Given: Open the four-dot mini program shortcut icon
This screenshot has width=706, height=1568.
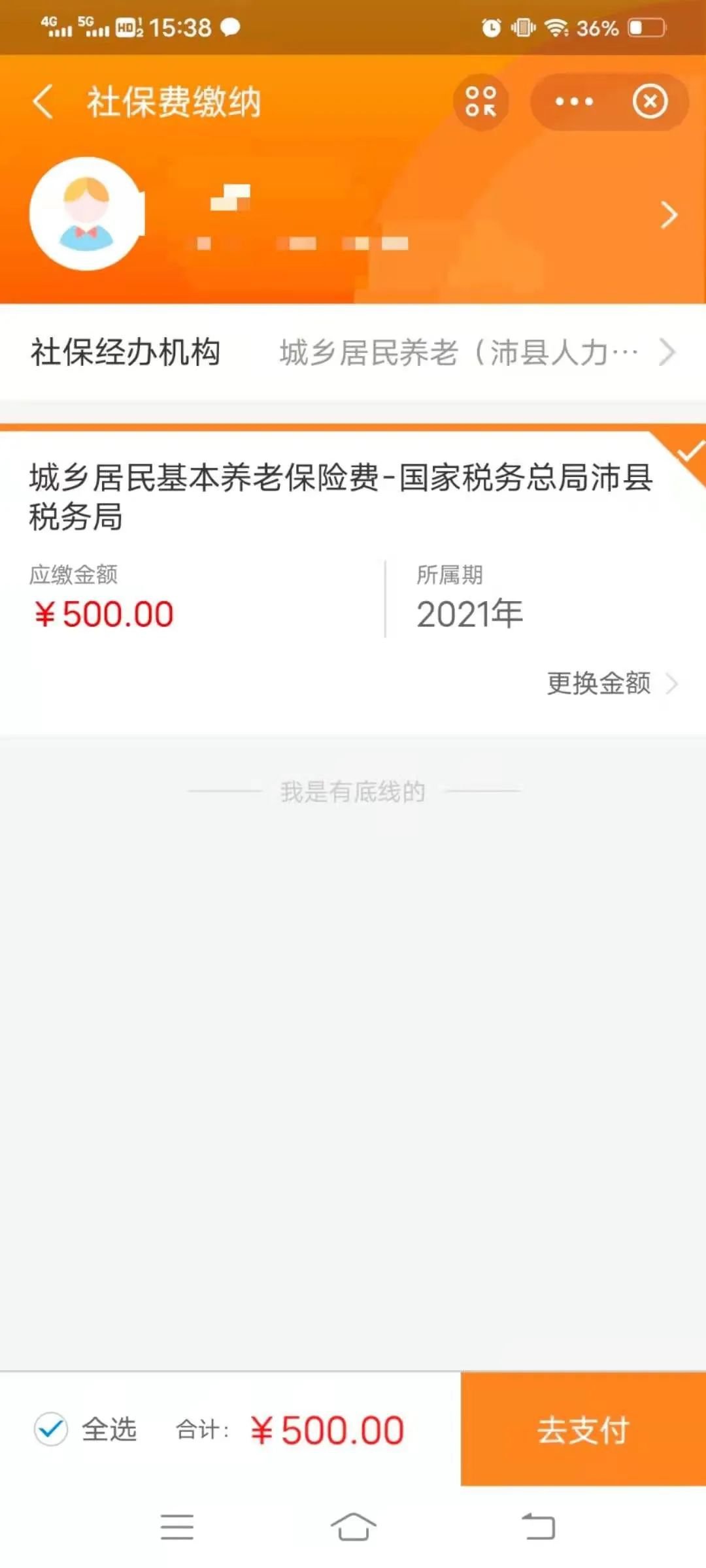Looking at the screenshot, I should 480,102.
